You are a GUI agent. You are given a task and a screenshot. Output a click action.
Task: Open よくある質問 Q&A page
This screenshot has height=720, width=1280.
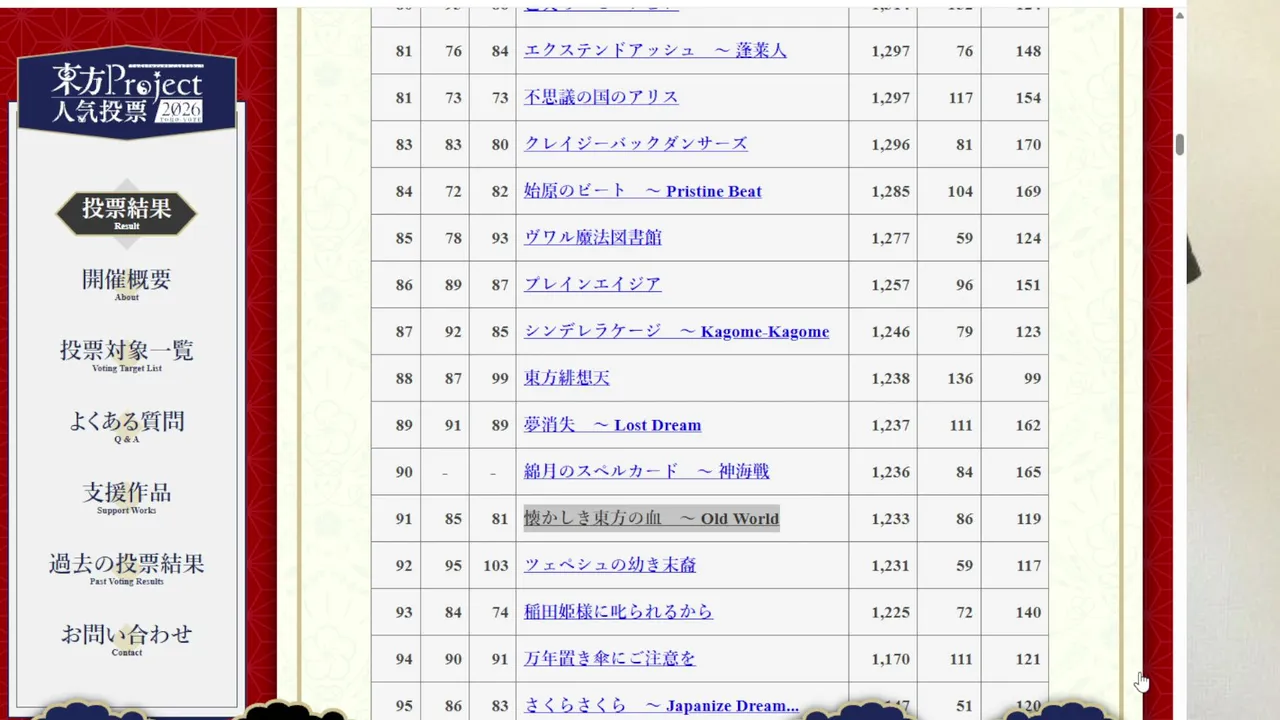coord(126,426)
